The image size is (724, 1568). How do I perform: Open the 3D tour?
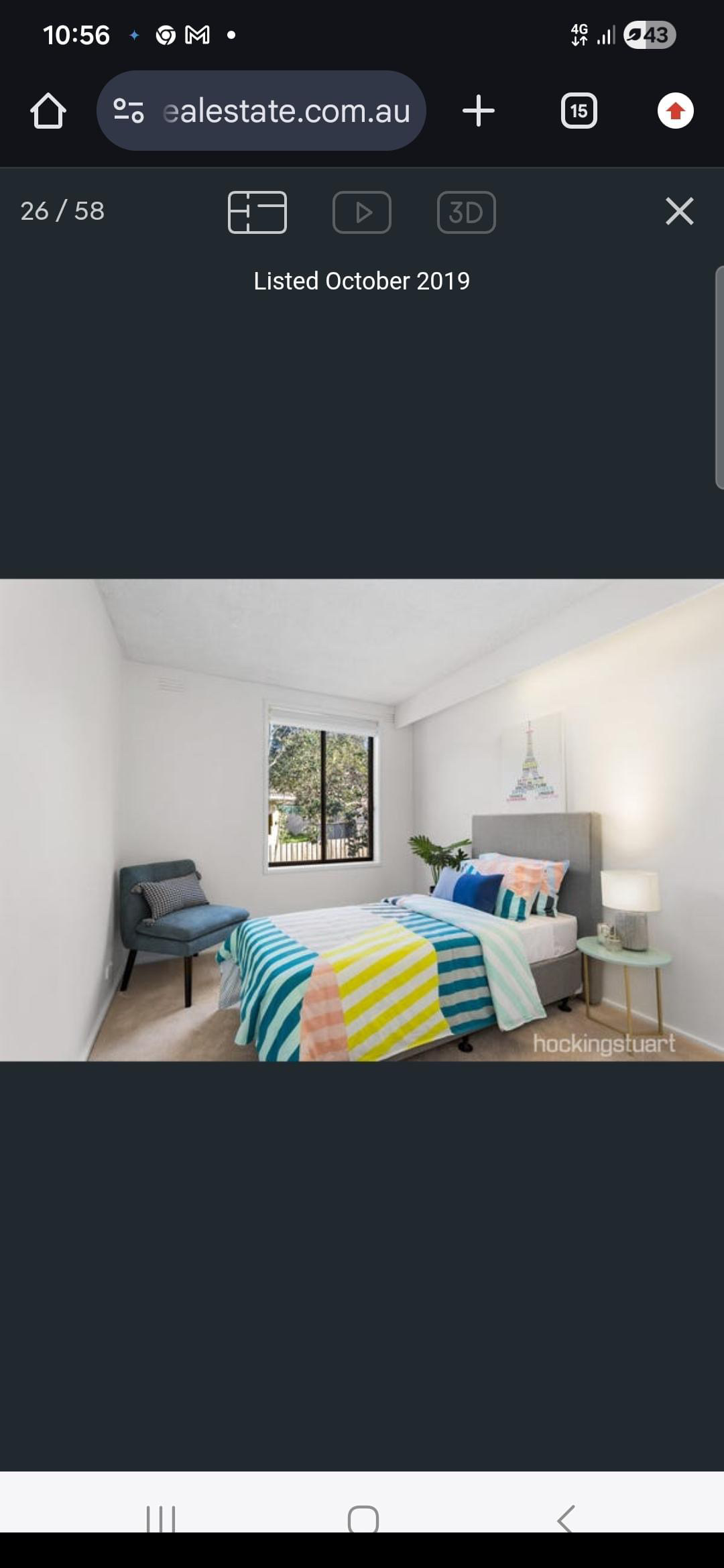(x=467, y=212)
